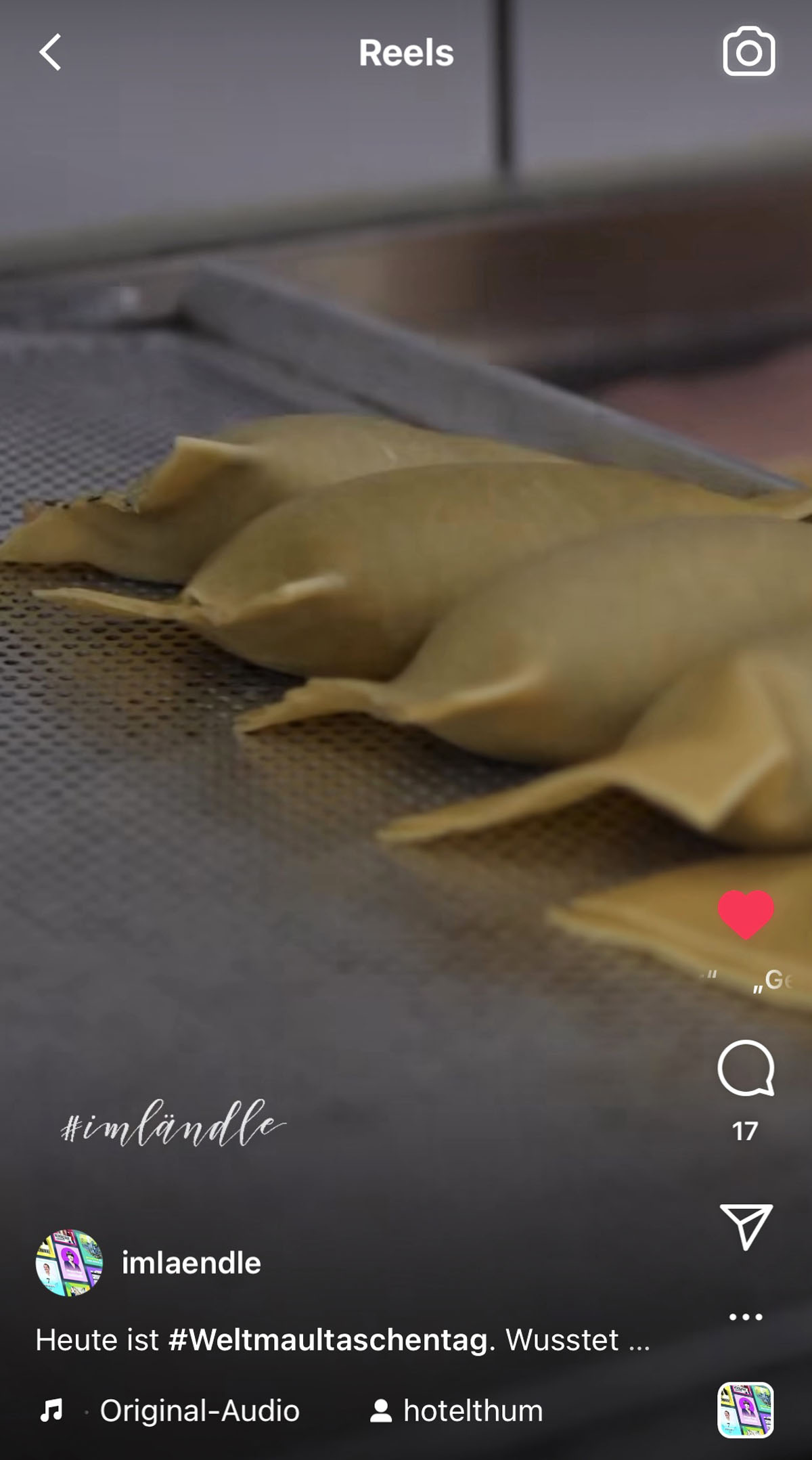Open imlaendle's profile picture
The width and height of the screenshot is (812, 1460).
tap(69, 1263)
